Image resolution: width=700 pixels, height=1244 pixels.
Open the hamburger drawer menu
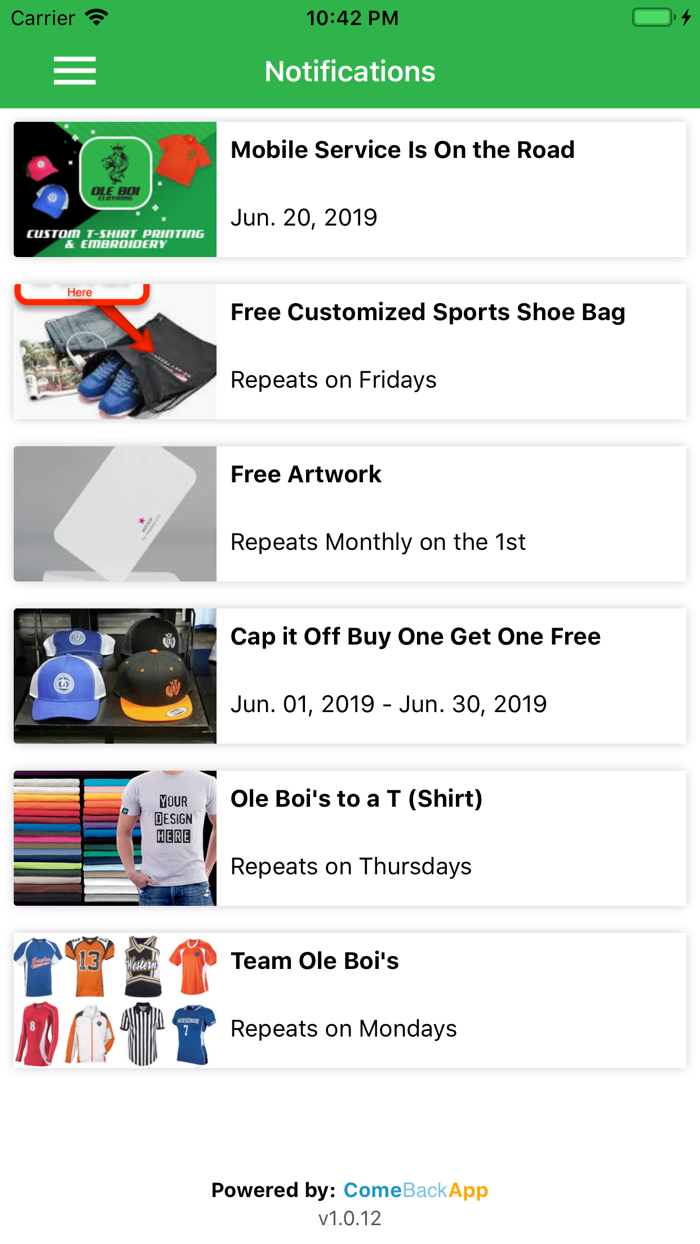coord(75,71)
